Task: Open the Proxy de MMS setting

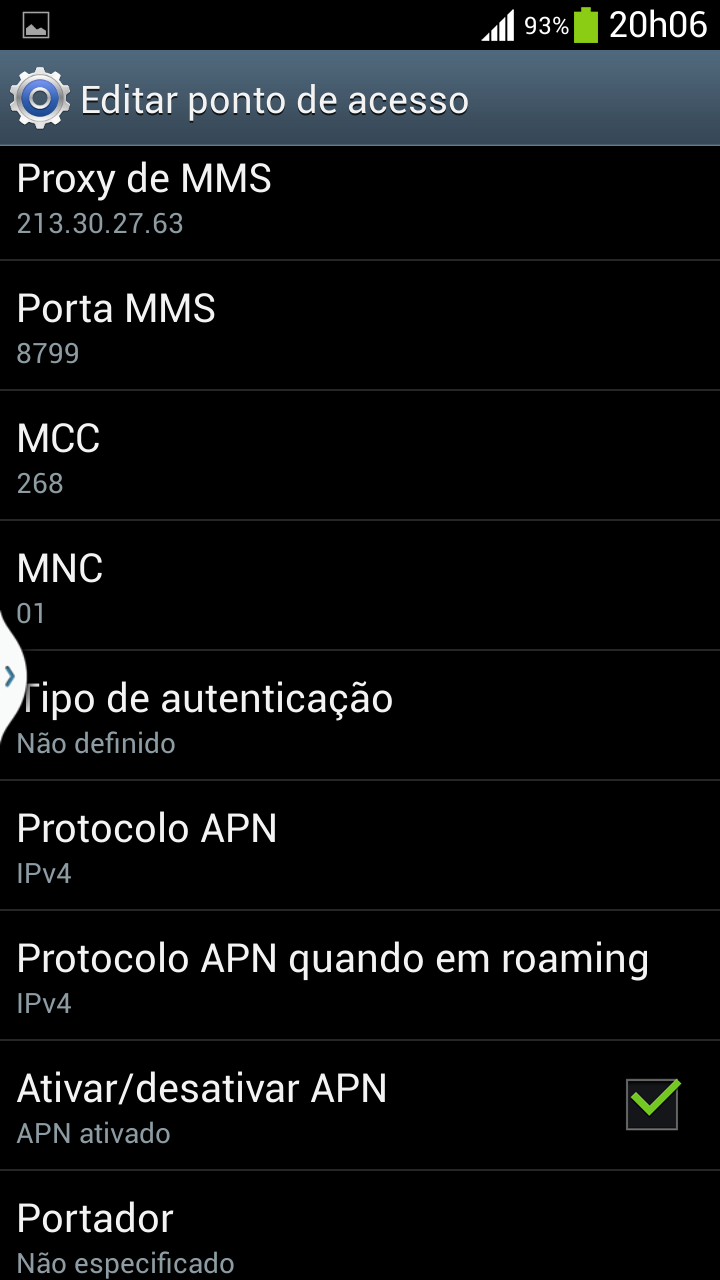Action: tap(360, 204)
